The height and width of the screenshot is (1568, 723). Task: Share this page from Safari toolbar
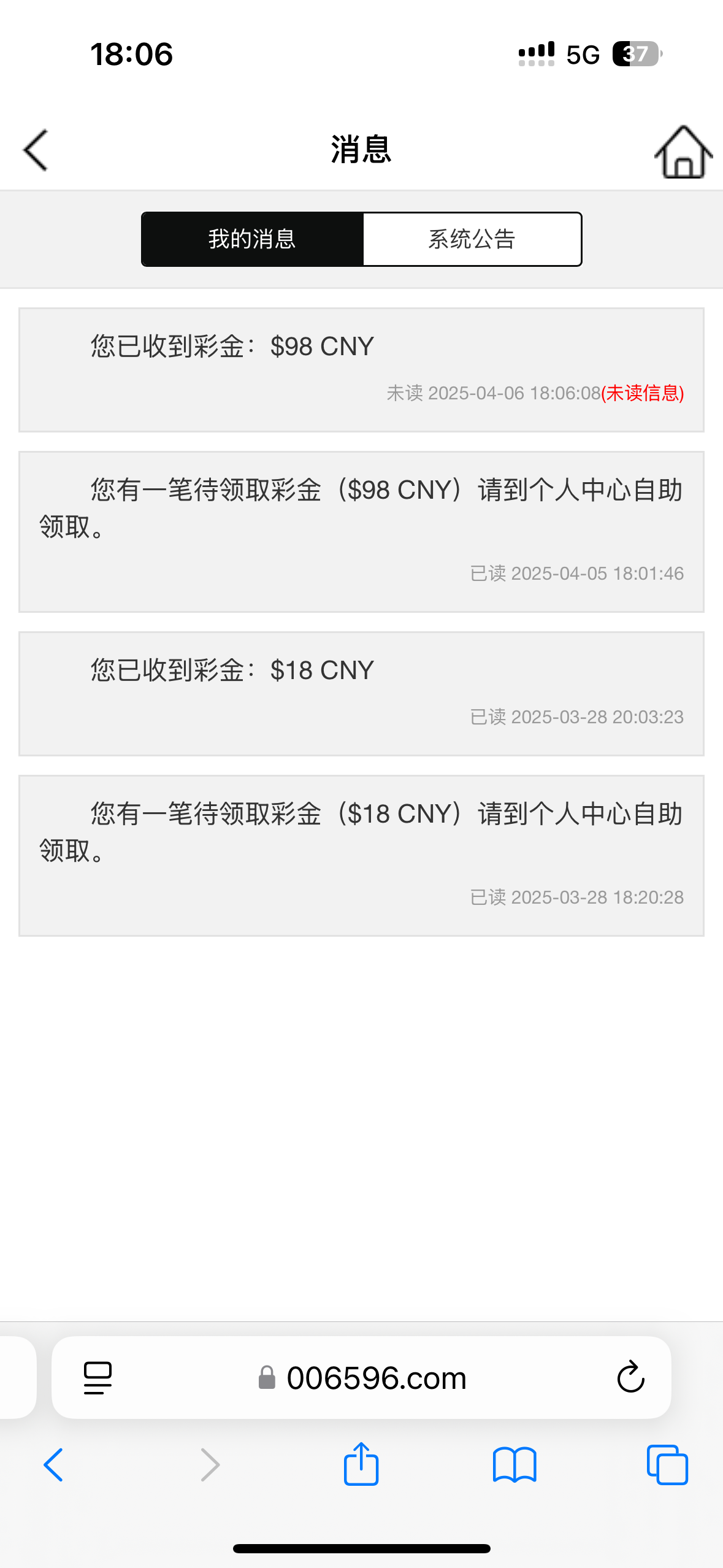[361, 1464]
